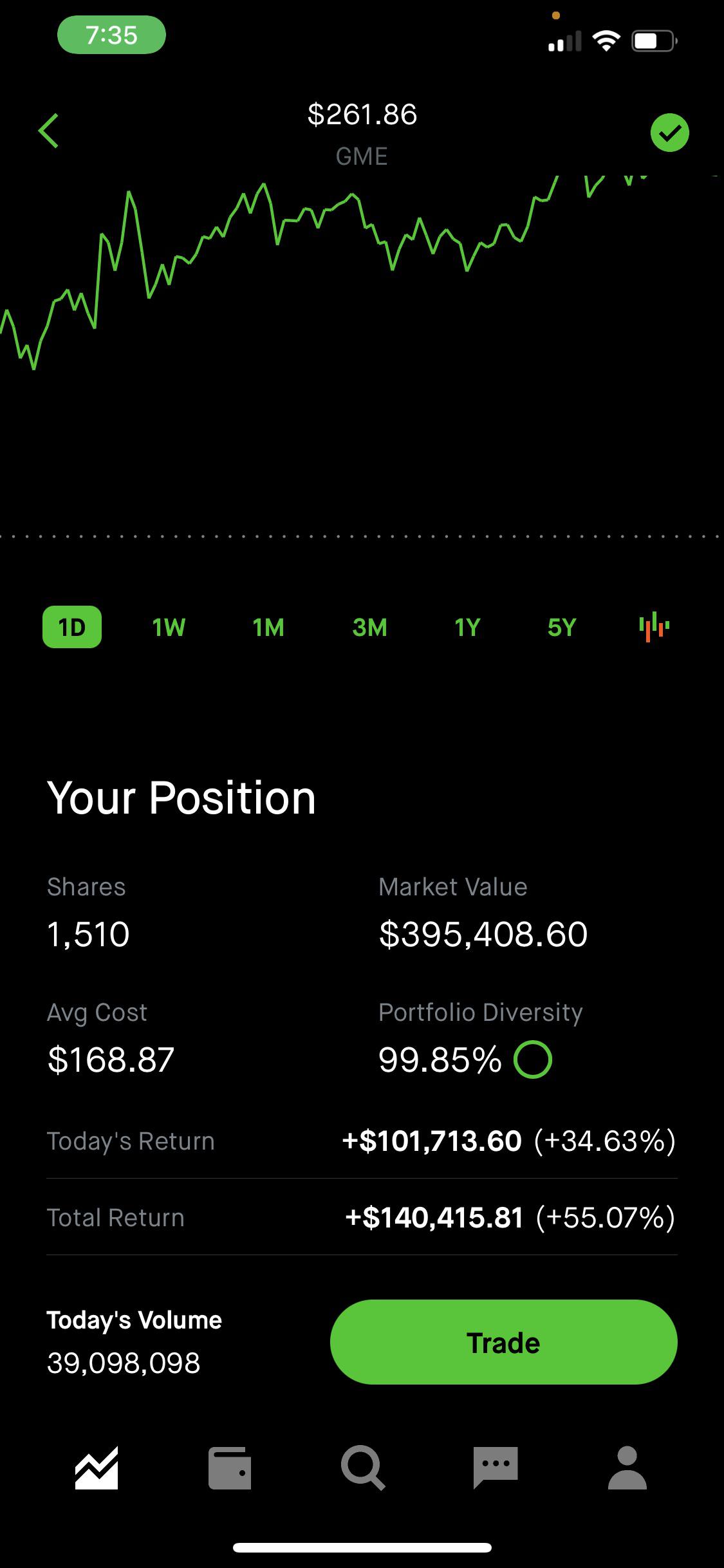Select the 1D timeframe
This screenshot has height=1568, width=724.
72,626
